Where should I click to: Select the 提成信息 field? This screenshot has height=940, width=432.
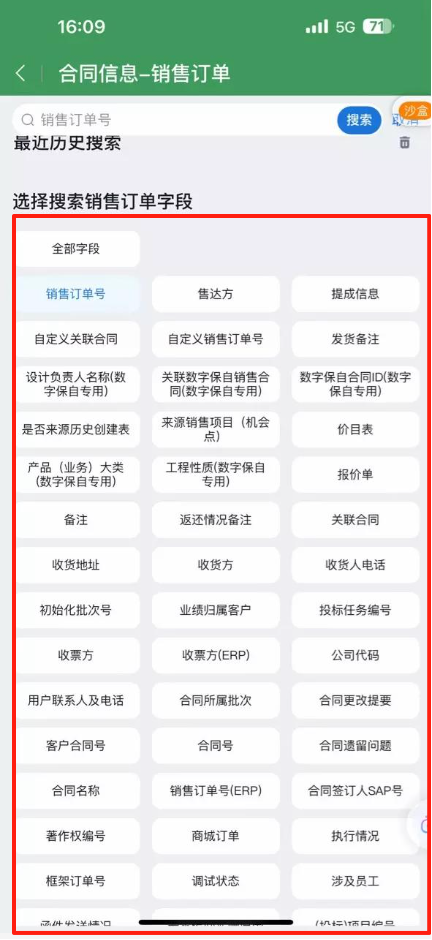click(355, 294)
